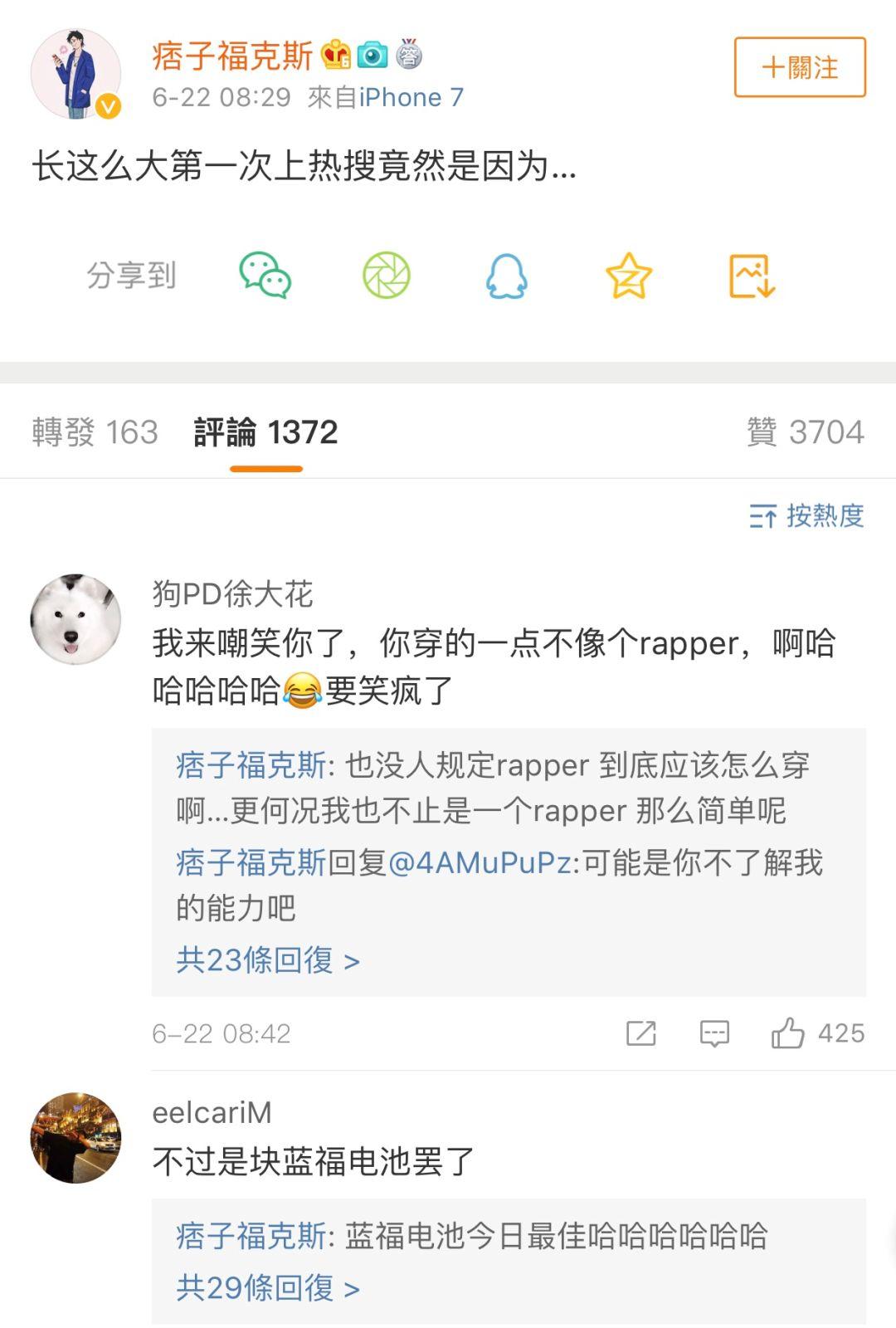Share the post to QQ
896x1328 pixels.
pos(506,276)
